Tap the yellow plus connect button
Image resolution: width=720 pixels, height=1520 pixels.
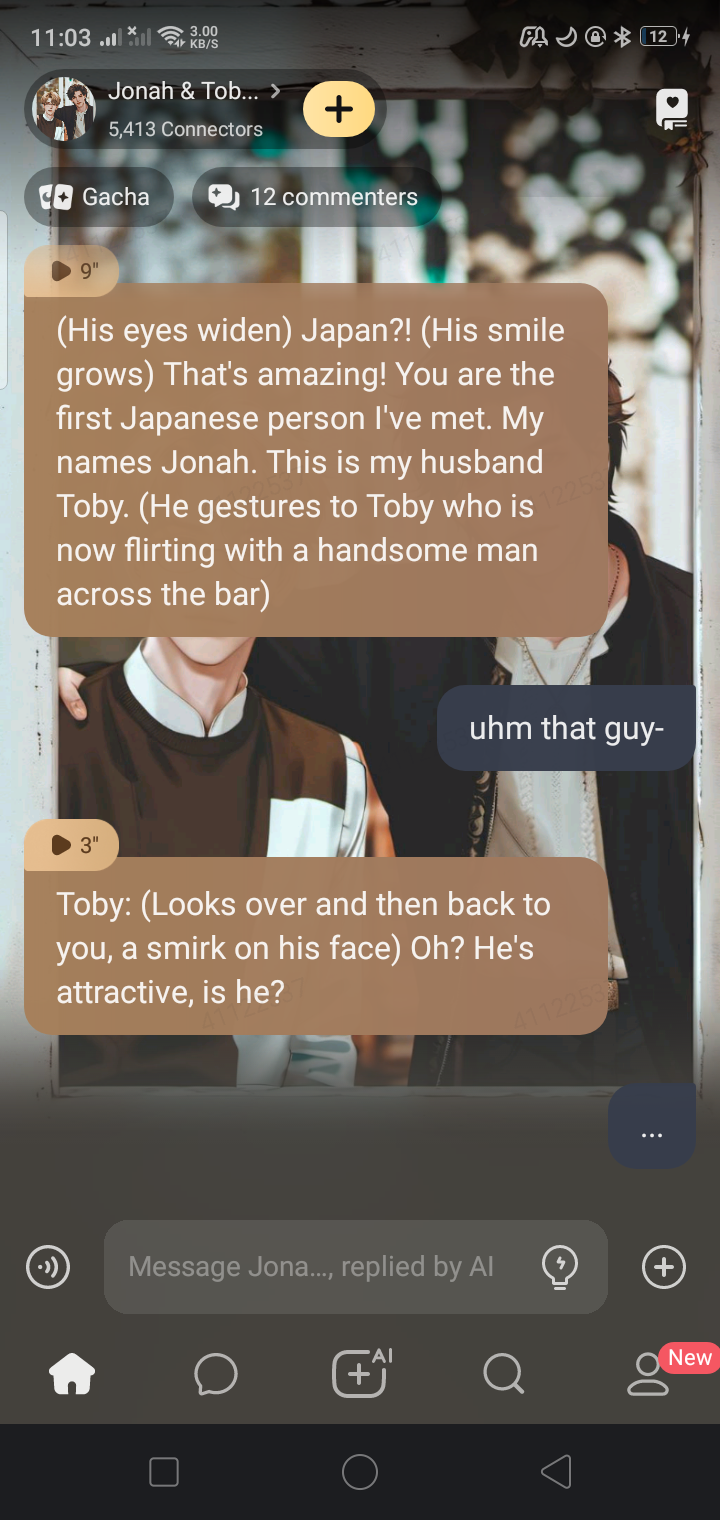(x=339, y=109)
